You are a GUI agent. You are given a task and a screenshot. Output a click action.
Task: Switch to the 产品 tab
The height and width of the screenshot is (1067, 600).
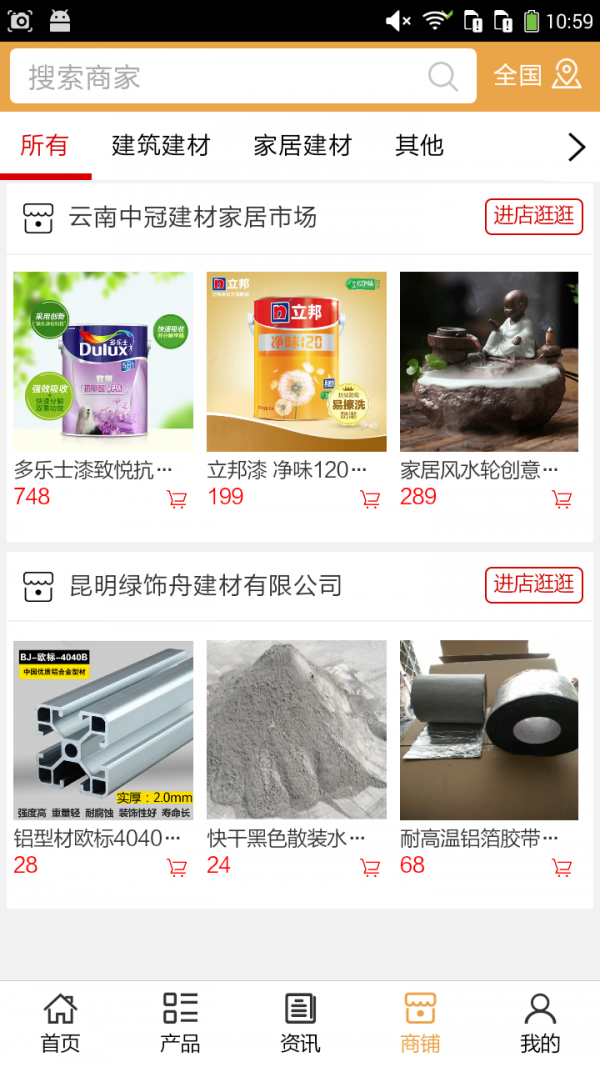click(180, 1023)
